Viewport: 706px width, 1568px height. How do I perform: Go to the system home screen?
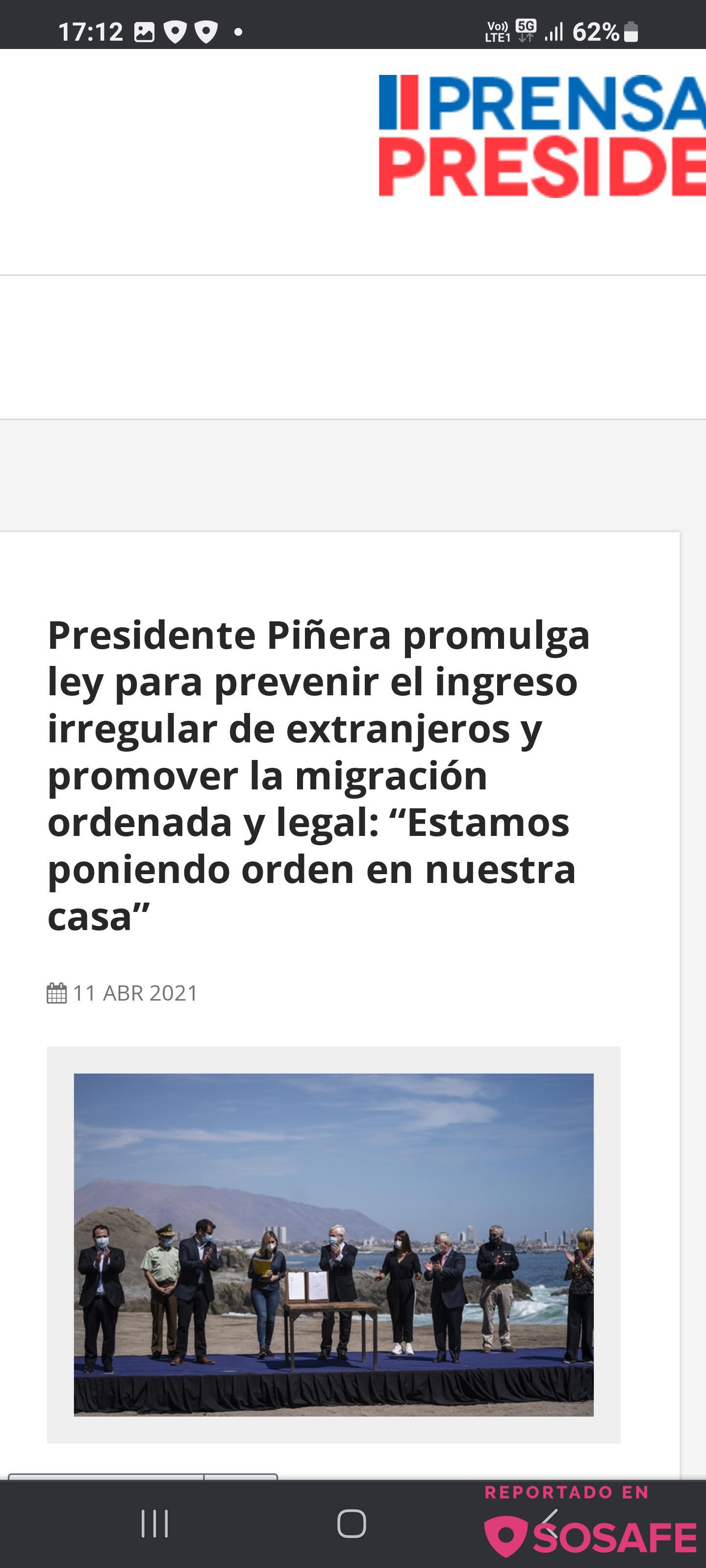pos(352,1523)
